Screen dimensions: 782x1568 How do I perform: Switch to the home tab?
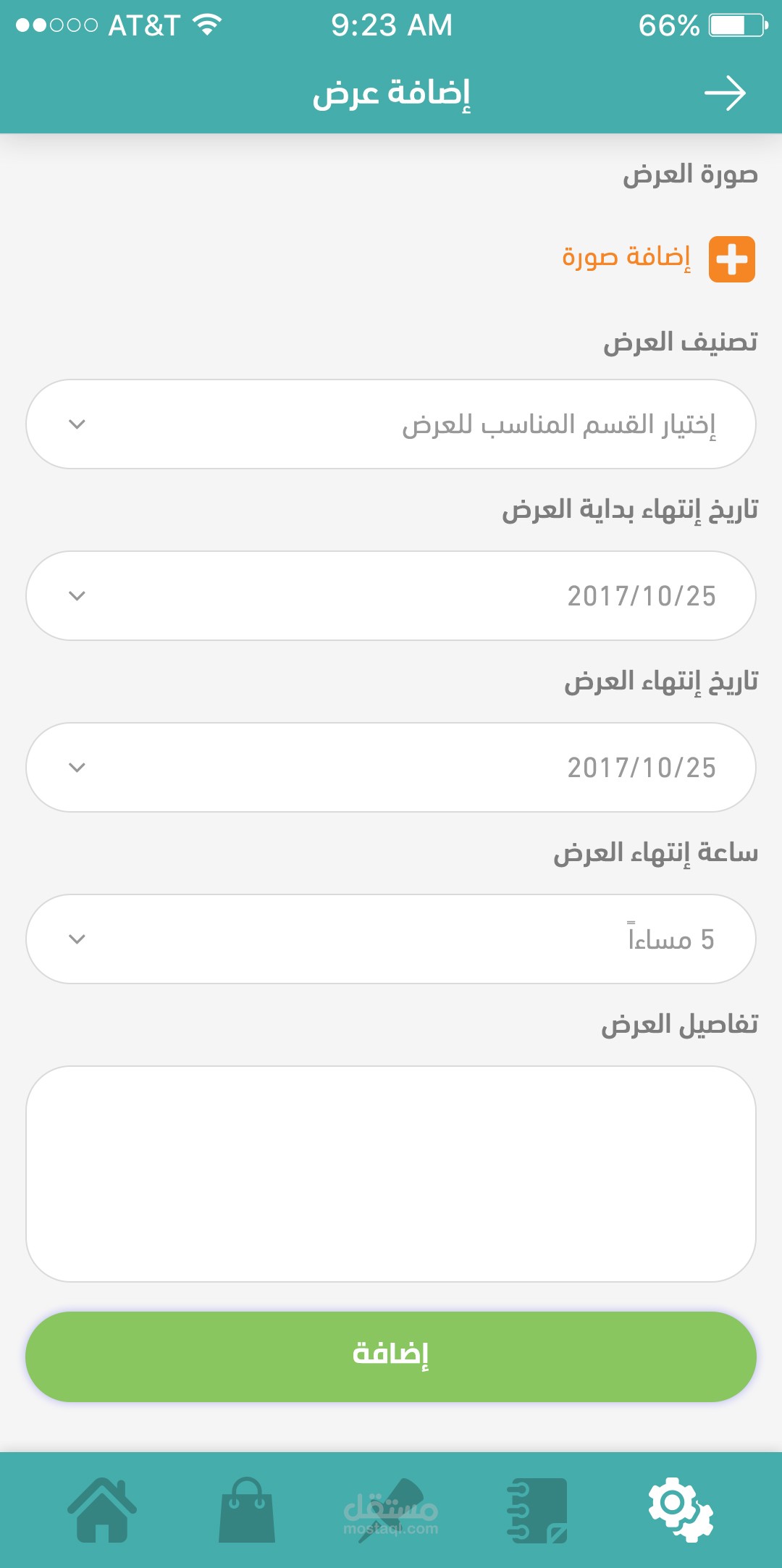102,1510
